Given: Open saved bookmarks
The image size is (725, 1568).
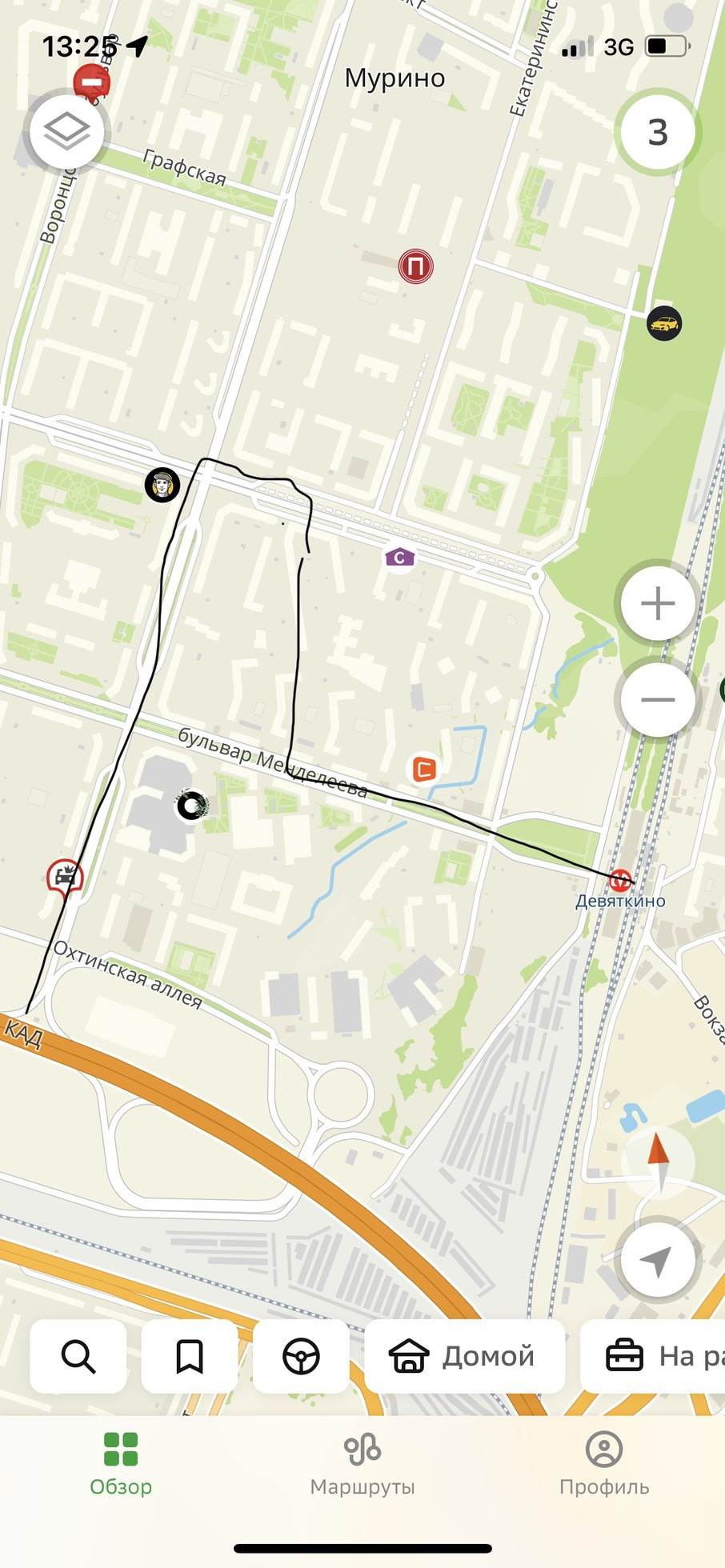Looking at the screenshot, I should tap(190, 1356).
